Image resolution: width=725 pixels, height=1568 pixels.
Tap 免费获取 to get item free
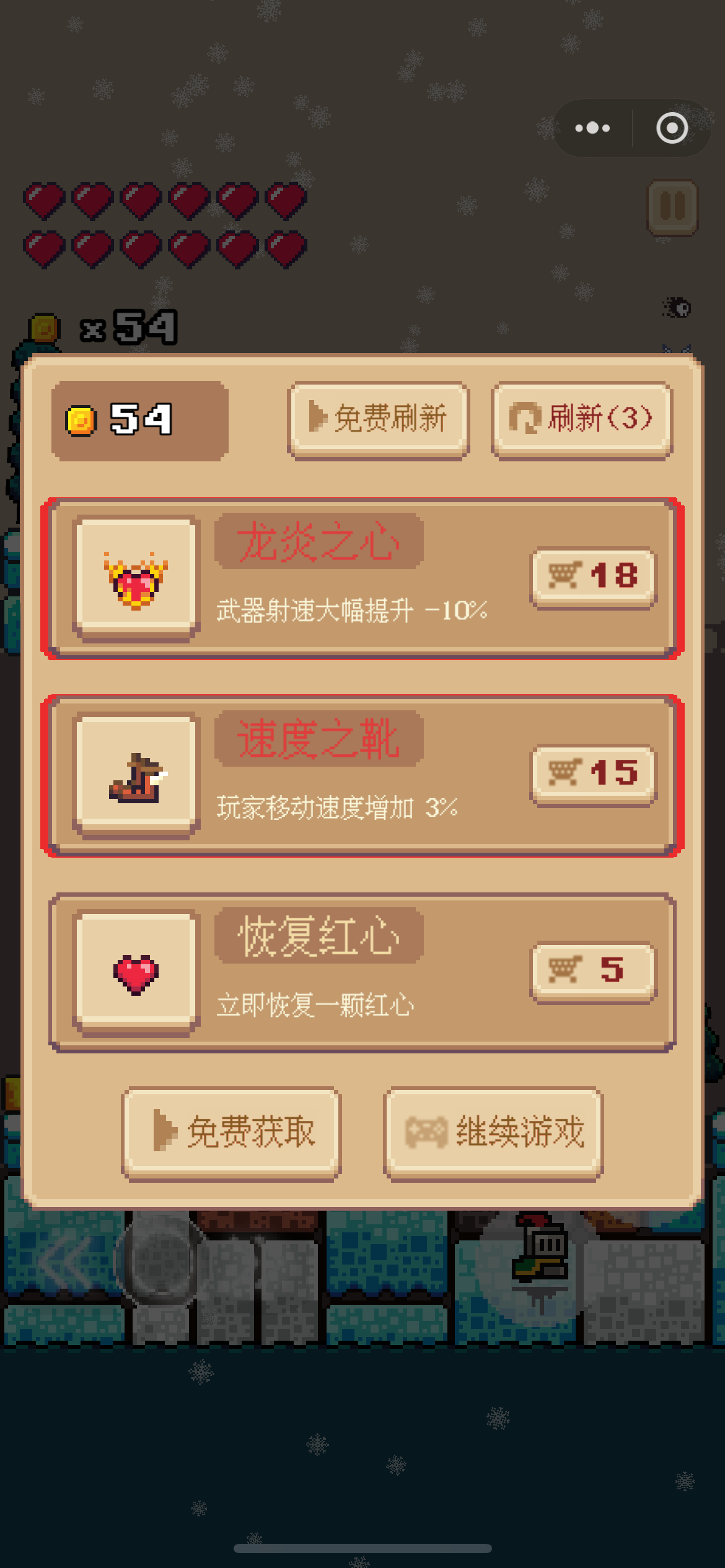pyautogui.click(x=231, y=1132)
